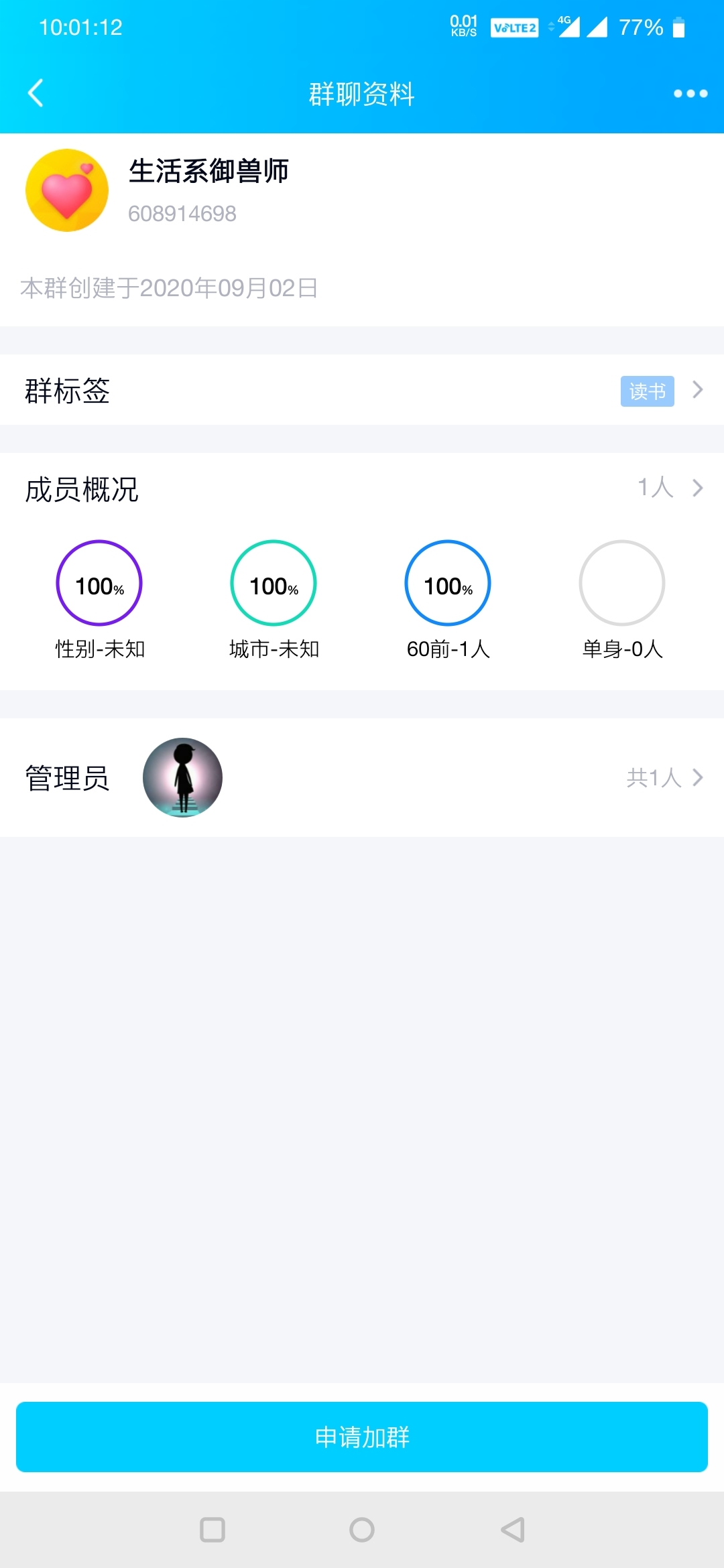
Task: View the group avatar heart image
Action: pos(67,191)
